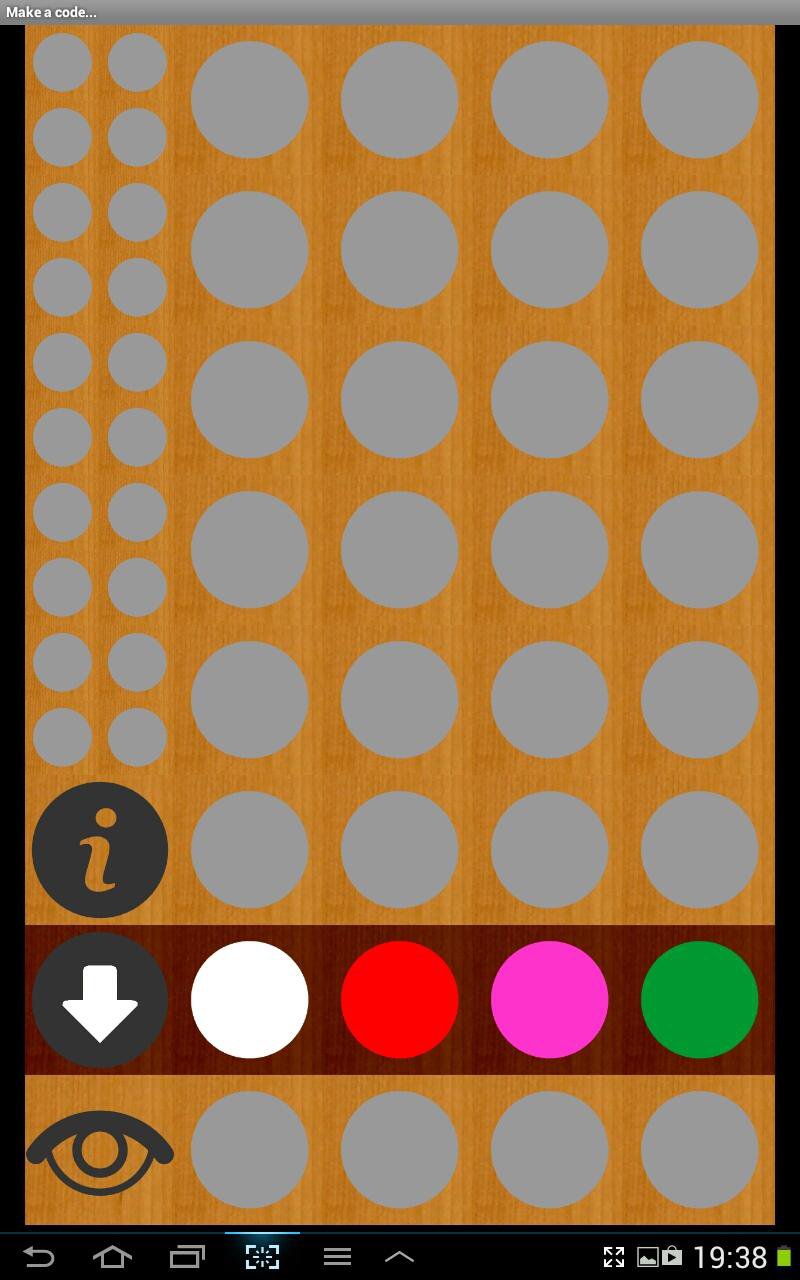Select the white peg
This screenshot has height=1280, width=800.
[250, 1000]
